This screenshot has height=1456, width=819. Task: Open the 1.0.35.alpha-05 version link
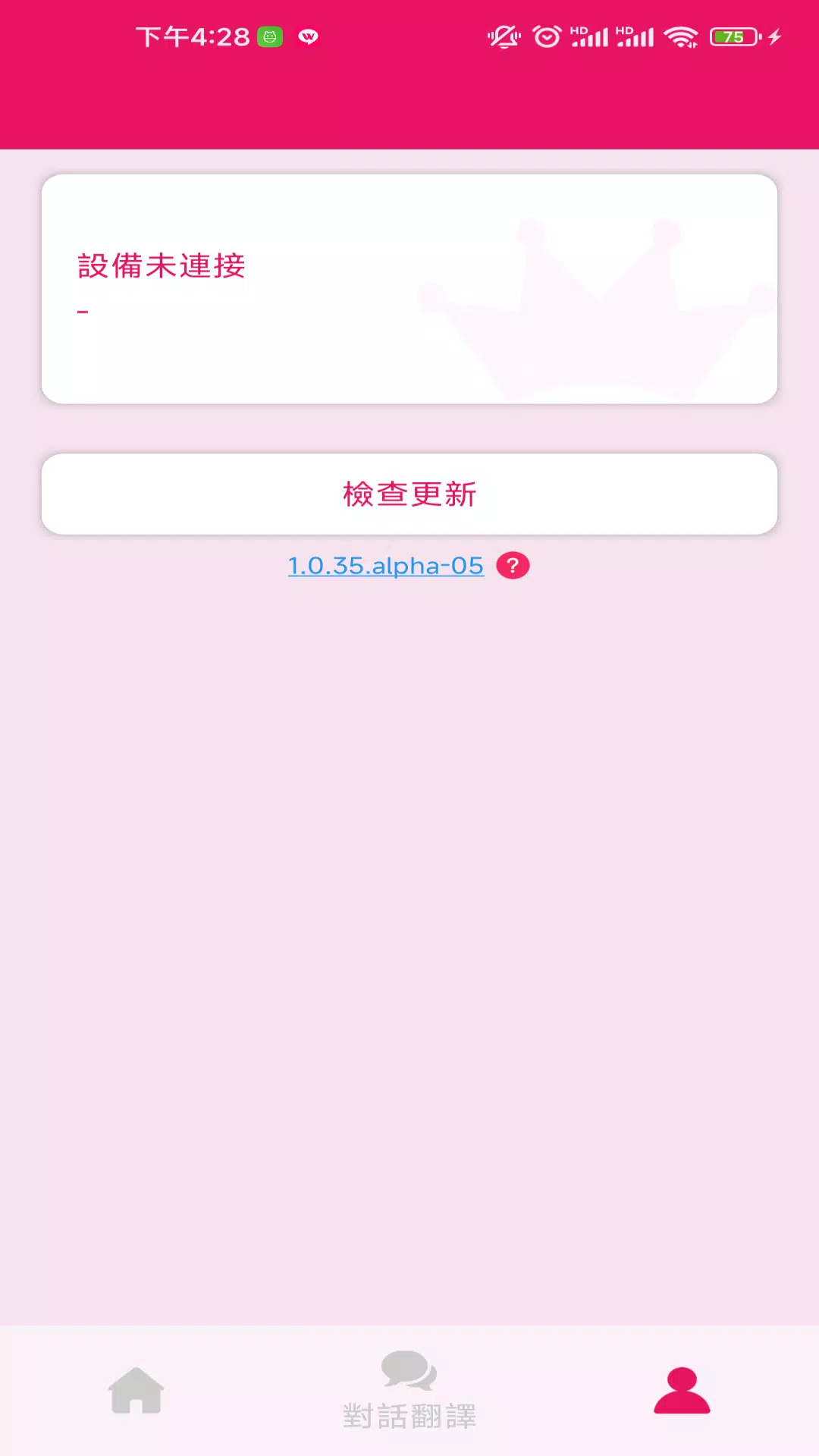click(386, 566)
